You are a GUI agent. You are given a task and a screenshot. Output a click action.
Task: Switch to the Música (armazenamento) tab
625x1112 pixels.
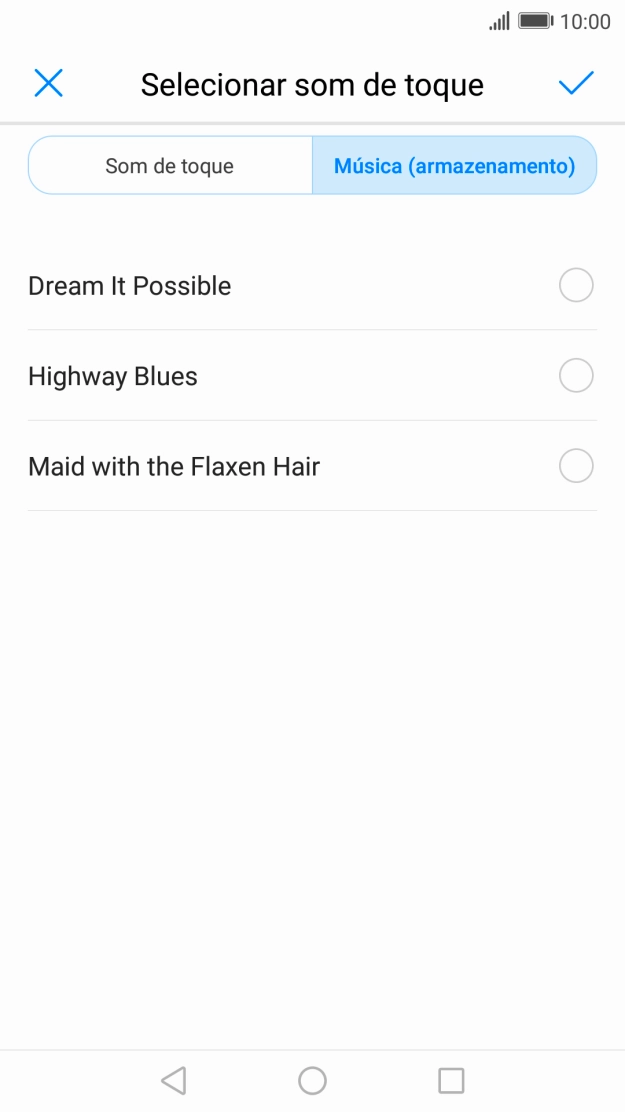click(454, 166)
